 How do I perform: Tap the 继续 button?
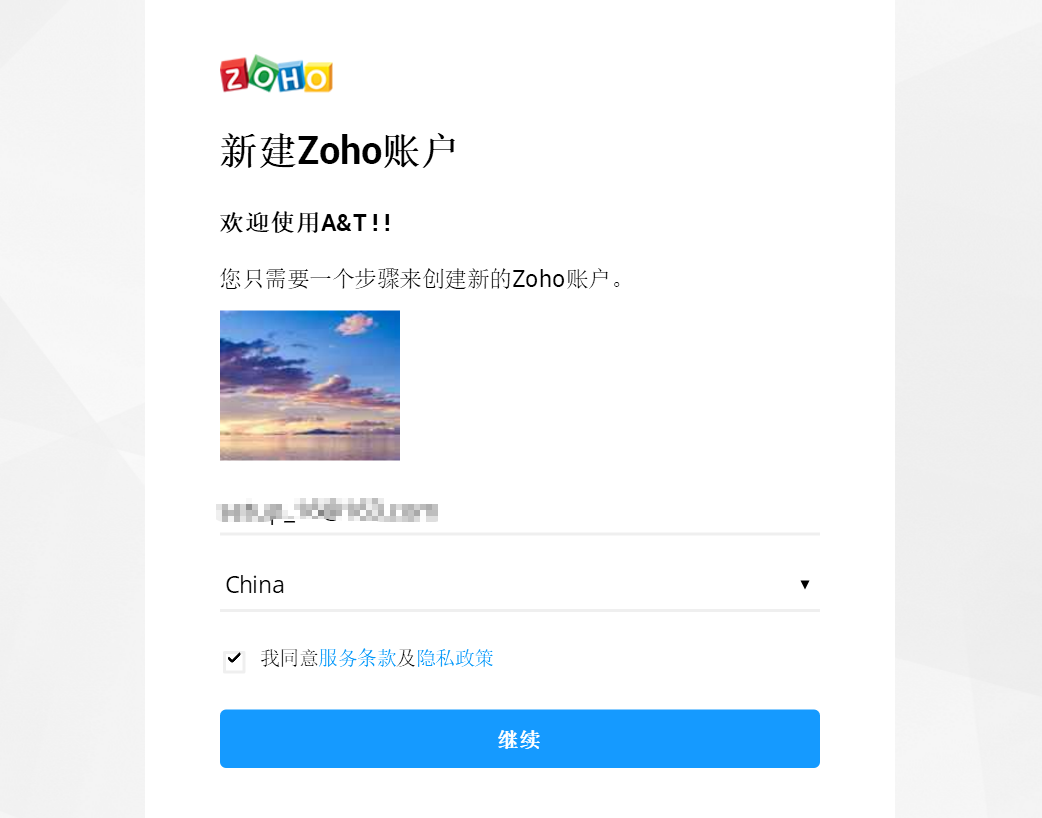pos(519,739)
